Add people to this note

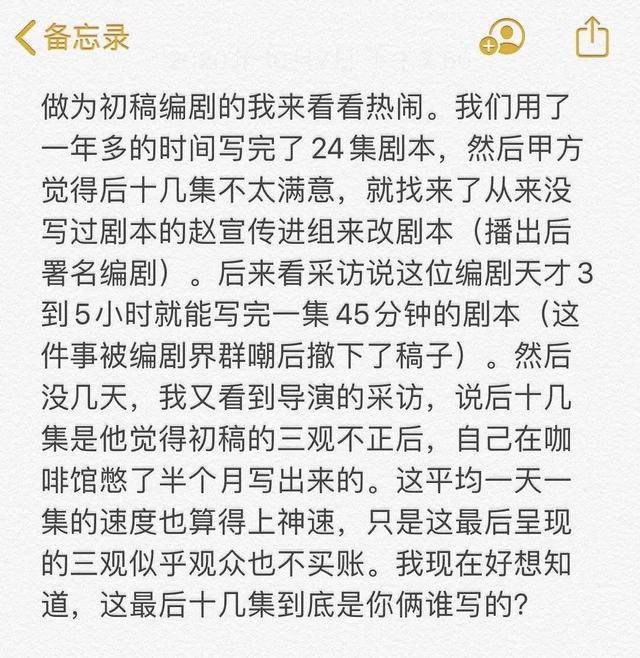502,37
